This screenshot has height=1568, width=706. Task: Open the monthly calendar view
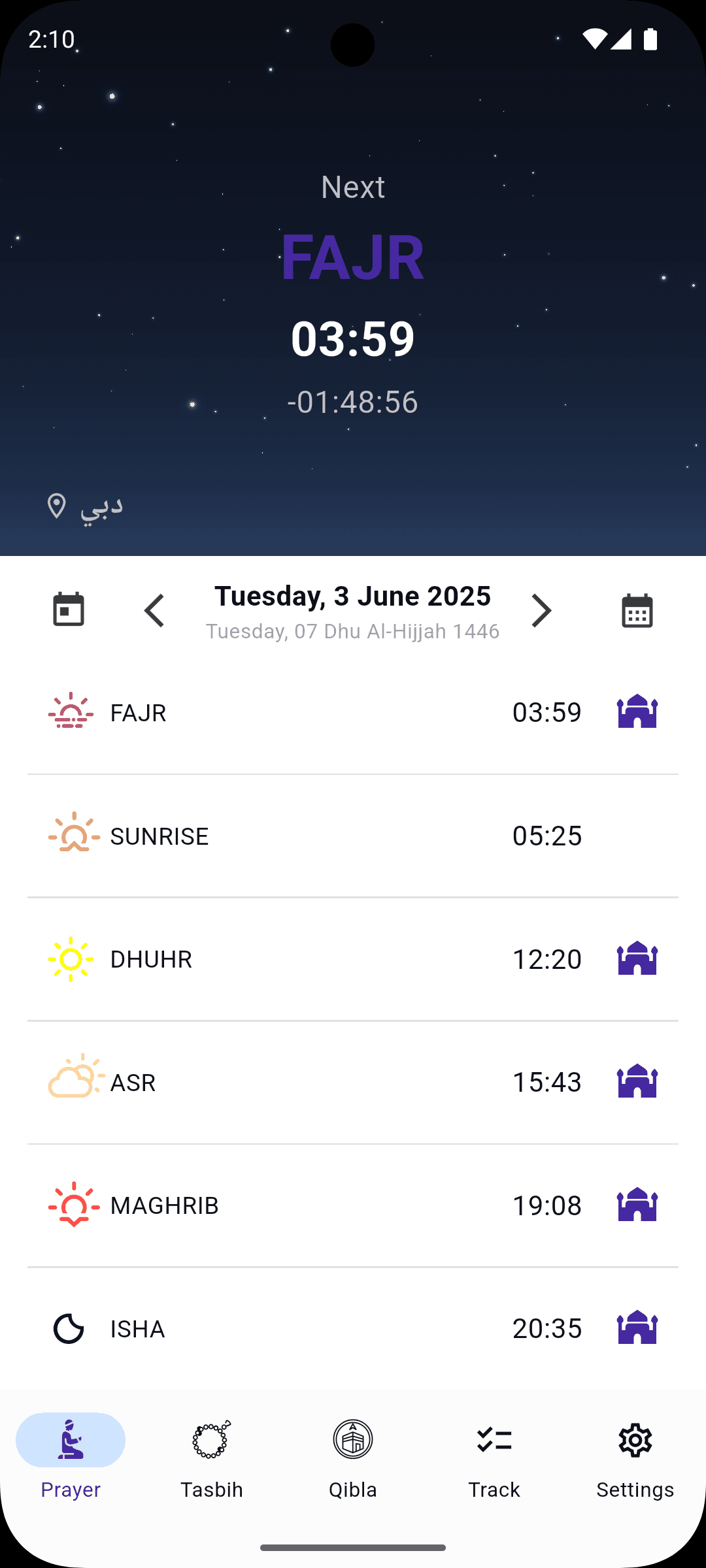coord(636,609)
